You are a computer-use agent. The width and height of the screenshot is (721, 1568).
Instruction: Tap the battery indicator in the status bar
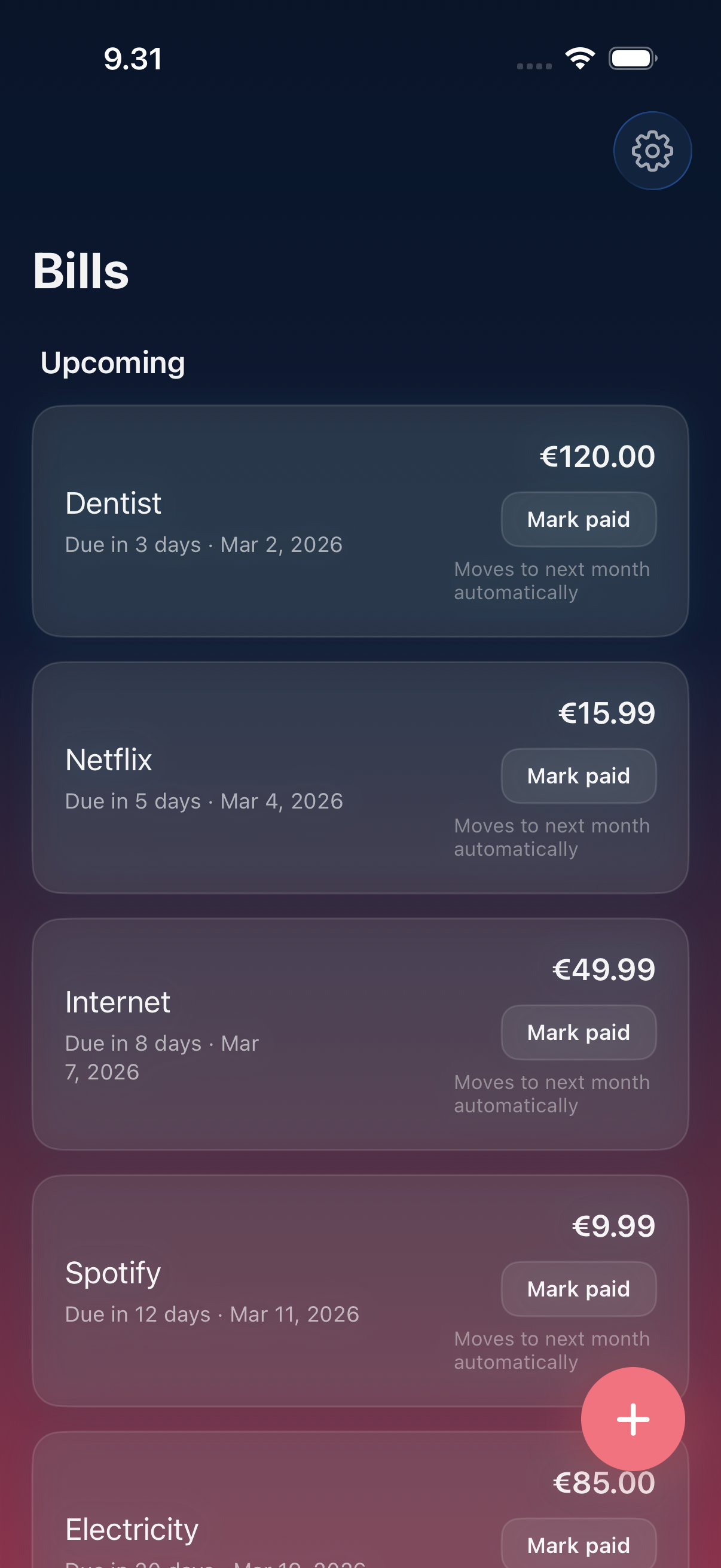[x=632, y=58]
